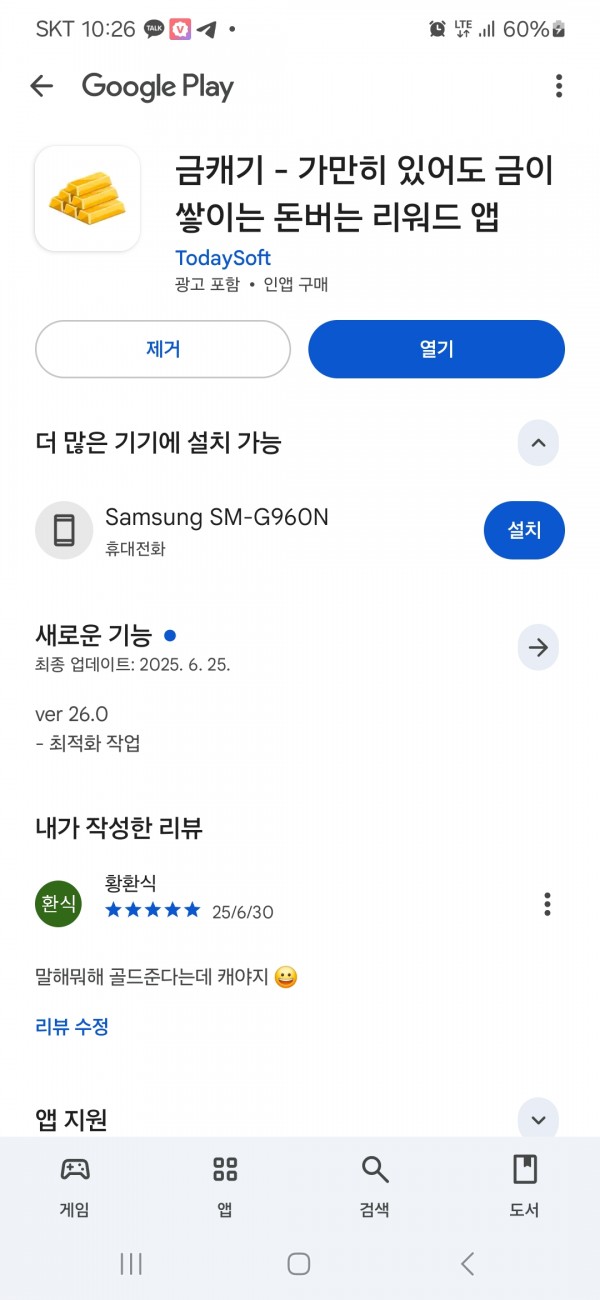Screen dimensions: 600x1300
Task: Open options menu for my review
Action: click(547, 904)
